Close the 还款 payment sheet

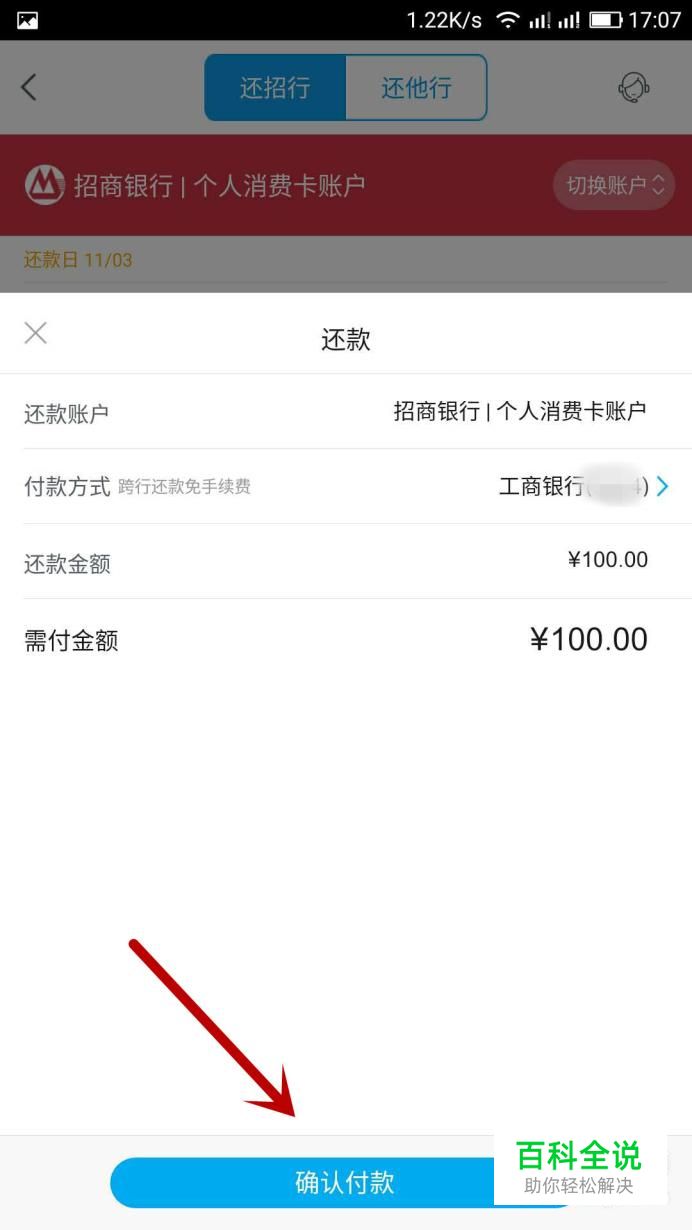click(x=36, y=333)
